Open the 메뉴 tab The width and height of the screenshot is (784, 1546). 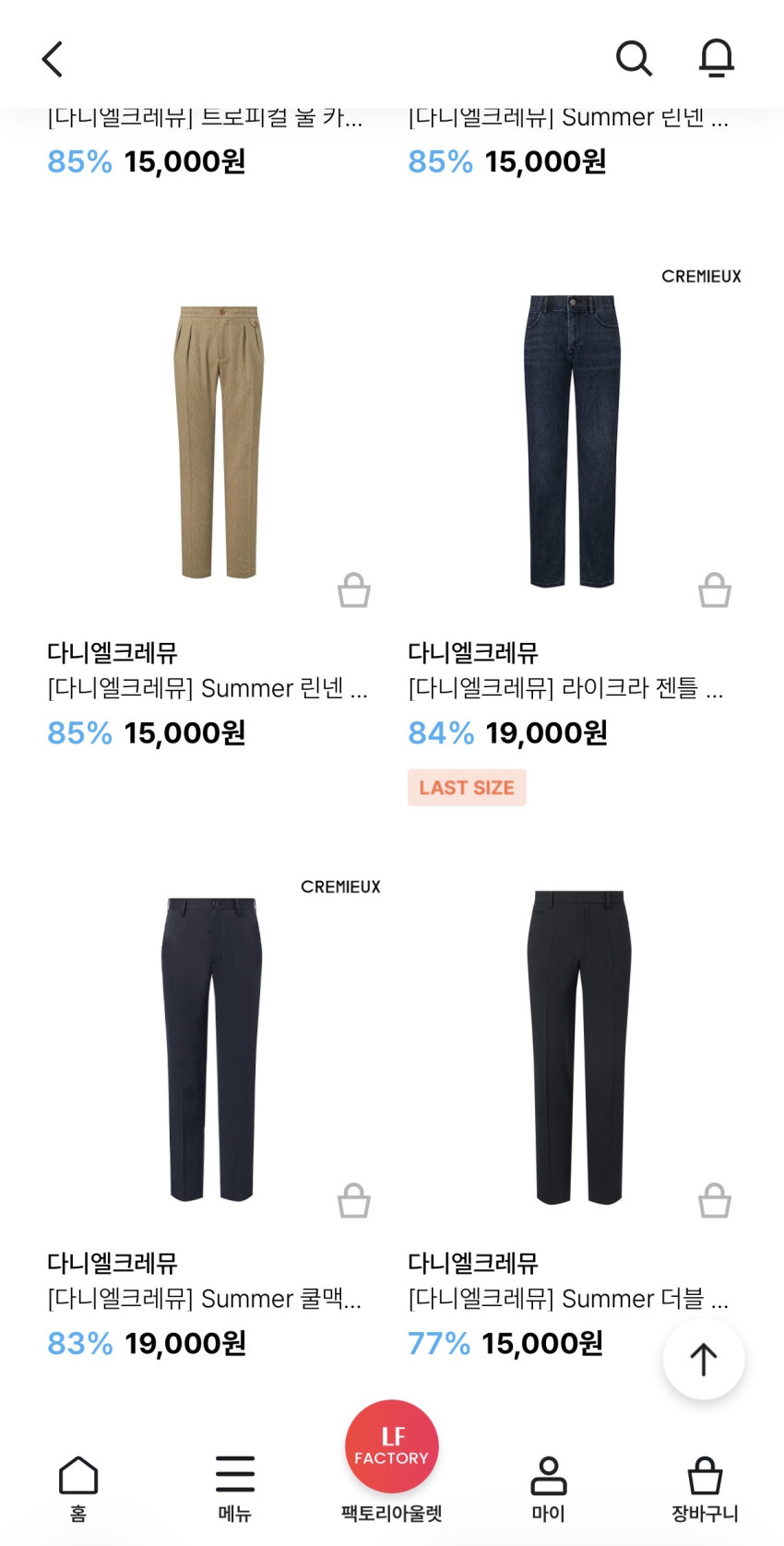[234, 1486]
